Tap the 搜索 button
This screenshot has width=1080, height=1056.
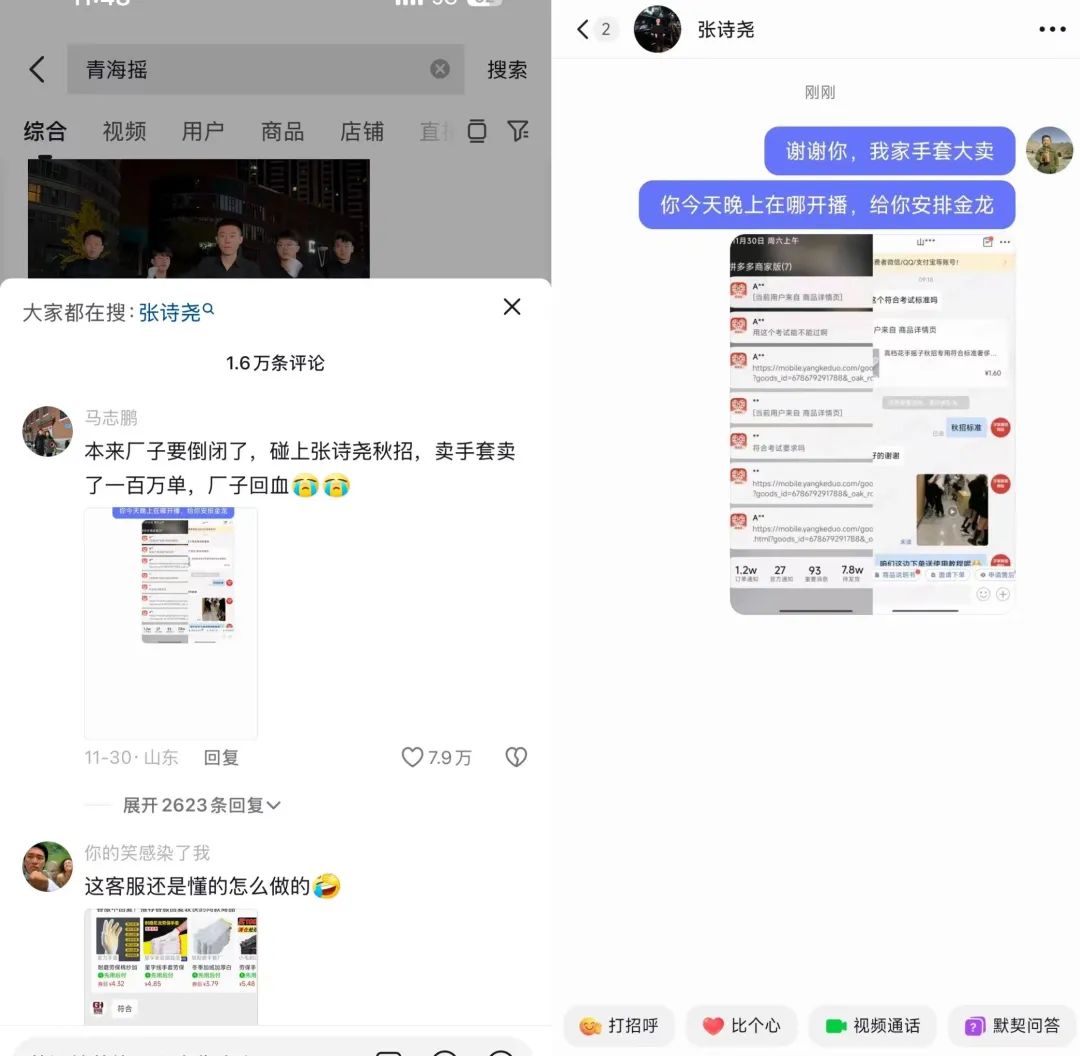tap(507, 69)
